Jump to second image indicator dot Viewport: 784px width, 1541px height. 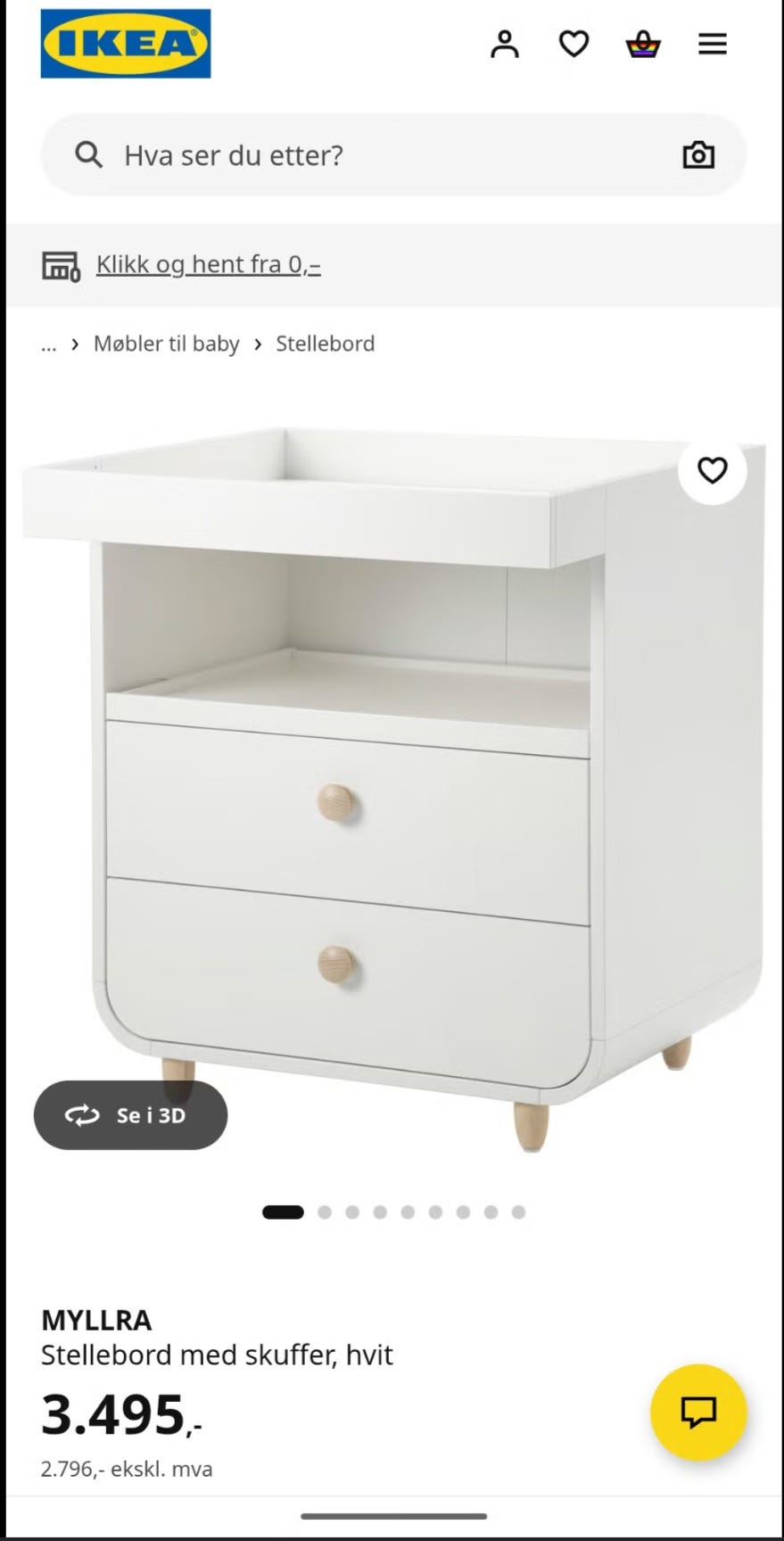[325, 1212]
